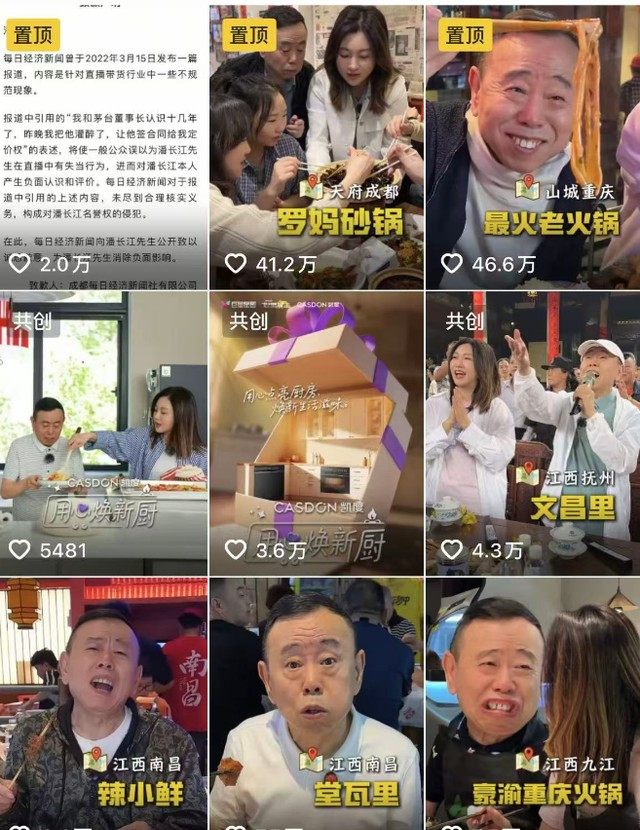640x830 pixels.
Task: Open the 罗妈砂锅 video
Action: 316,145
